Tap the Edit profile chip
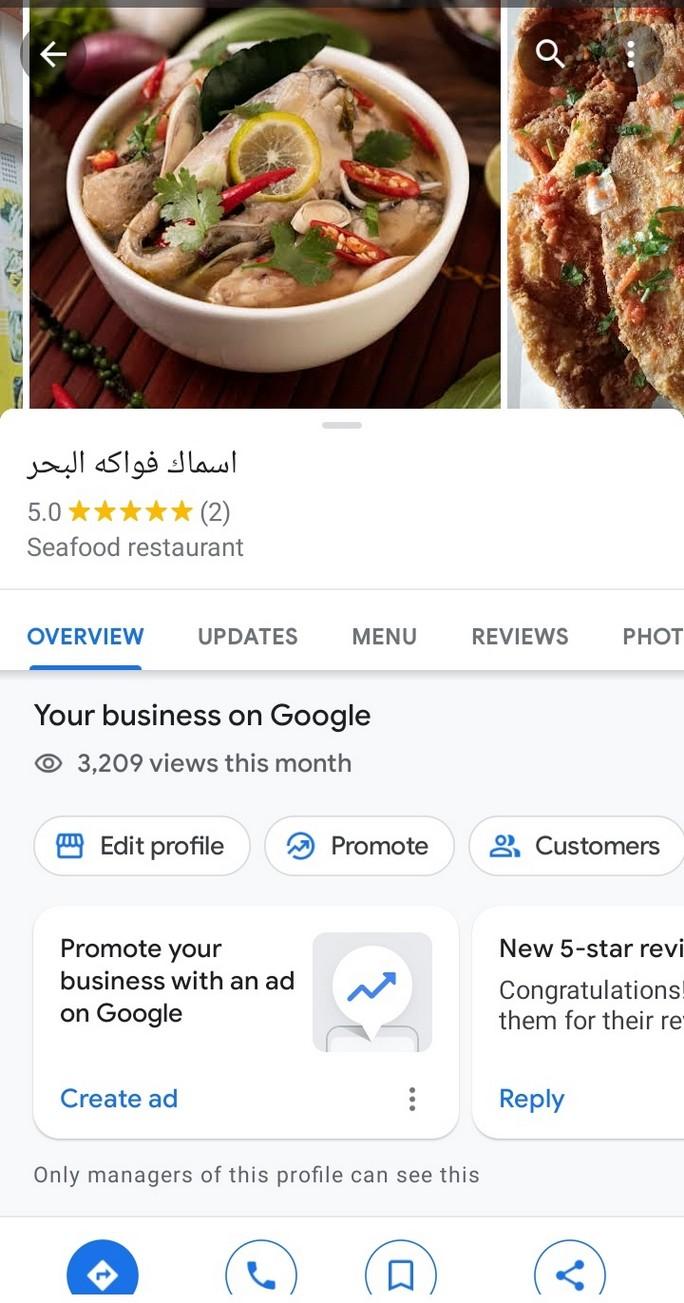684x1303 pixels. pos(142,846)
